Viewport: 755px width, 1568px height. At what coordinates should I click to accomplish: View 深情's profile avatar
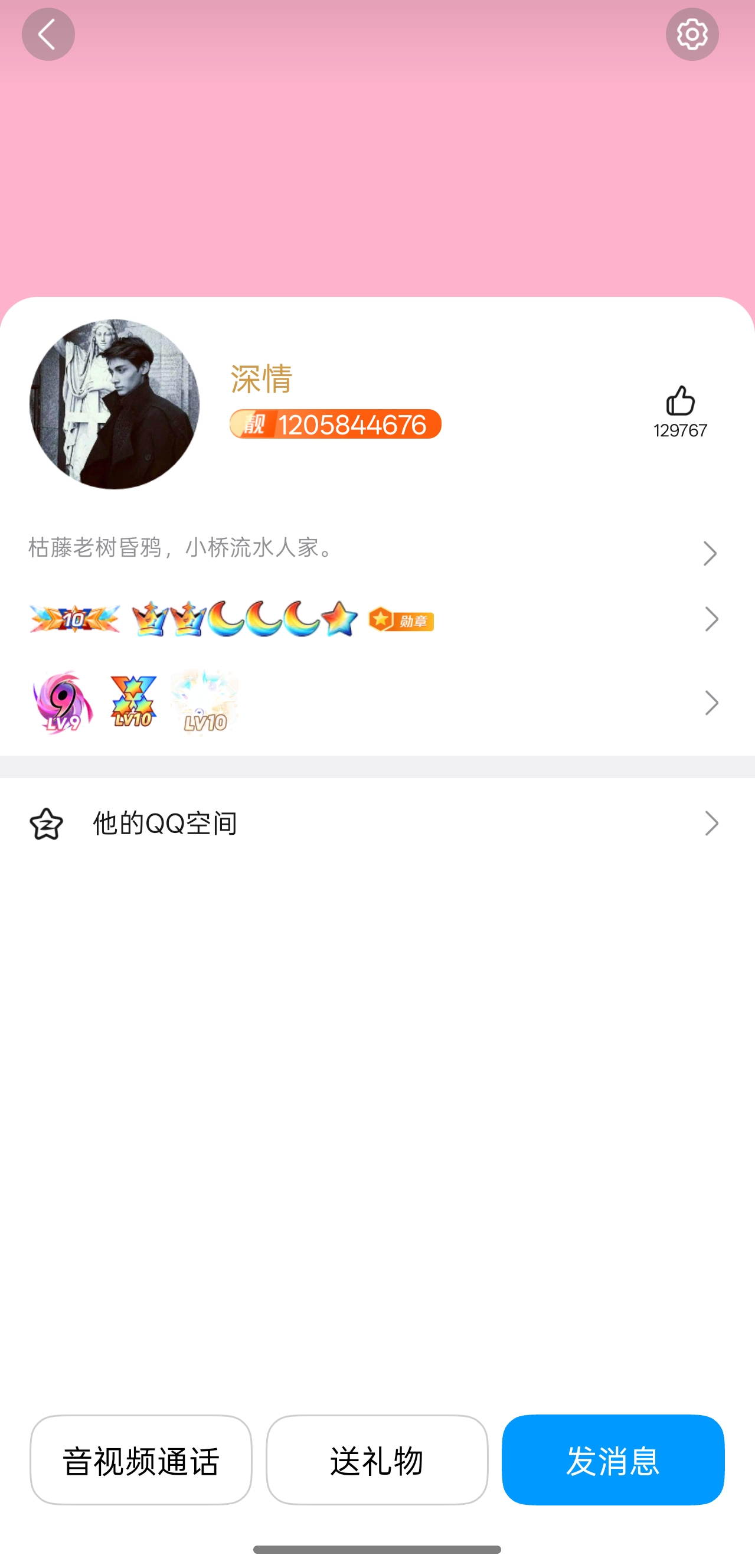click(115, 404)
